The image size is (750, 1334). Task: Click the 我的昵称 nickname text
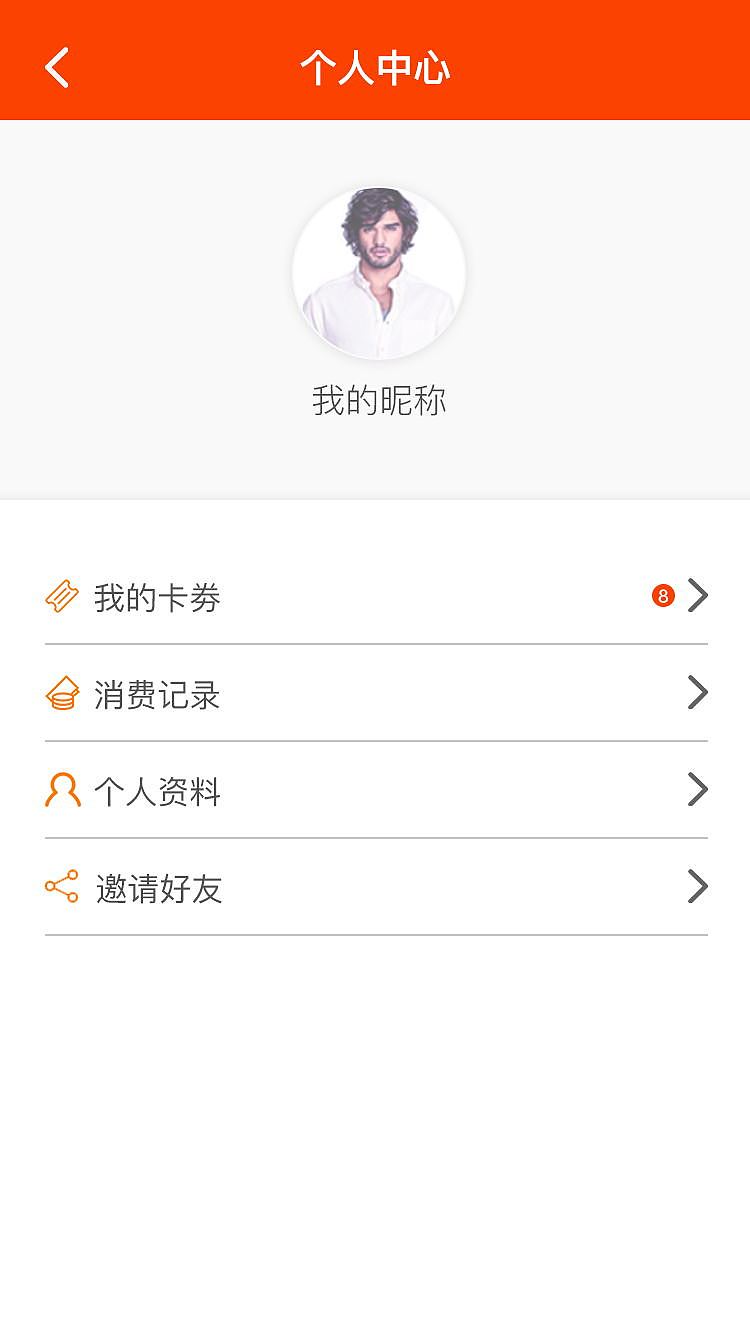[377, 401]
